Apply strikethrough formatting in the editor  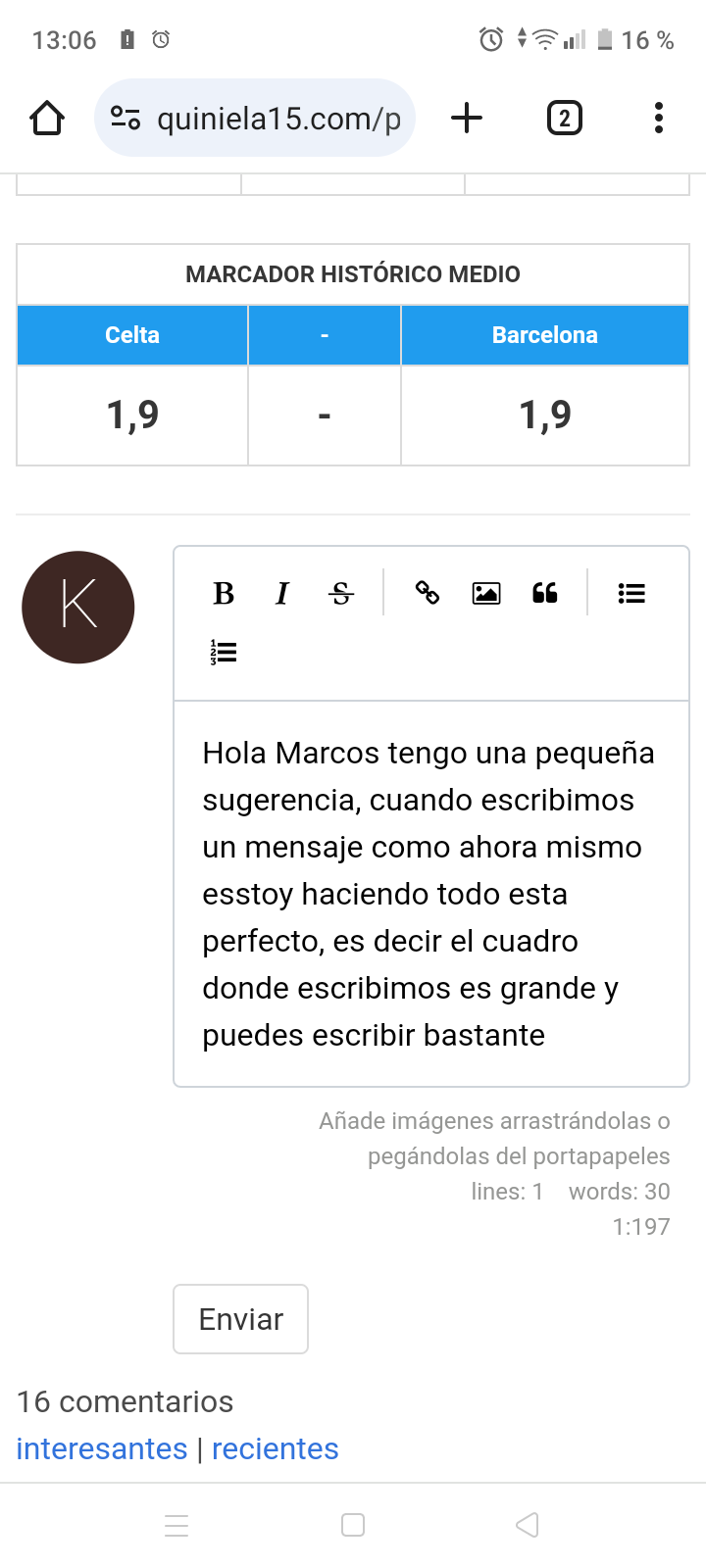(x=341, y=593)
